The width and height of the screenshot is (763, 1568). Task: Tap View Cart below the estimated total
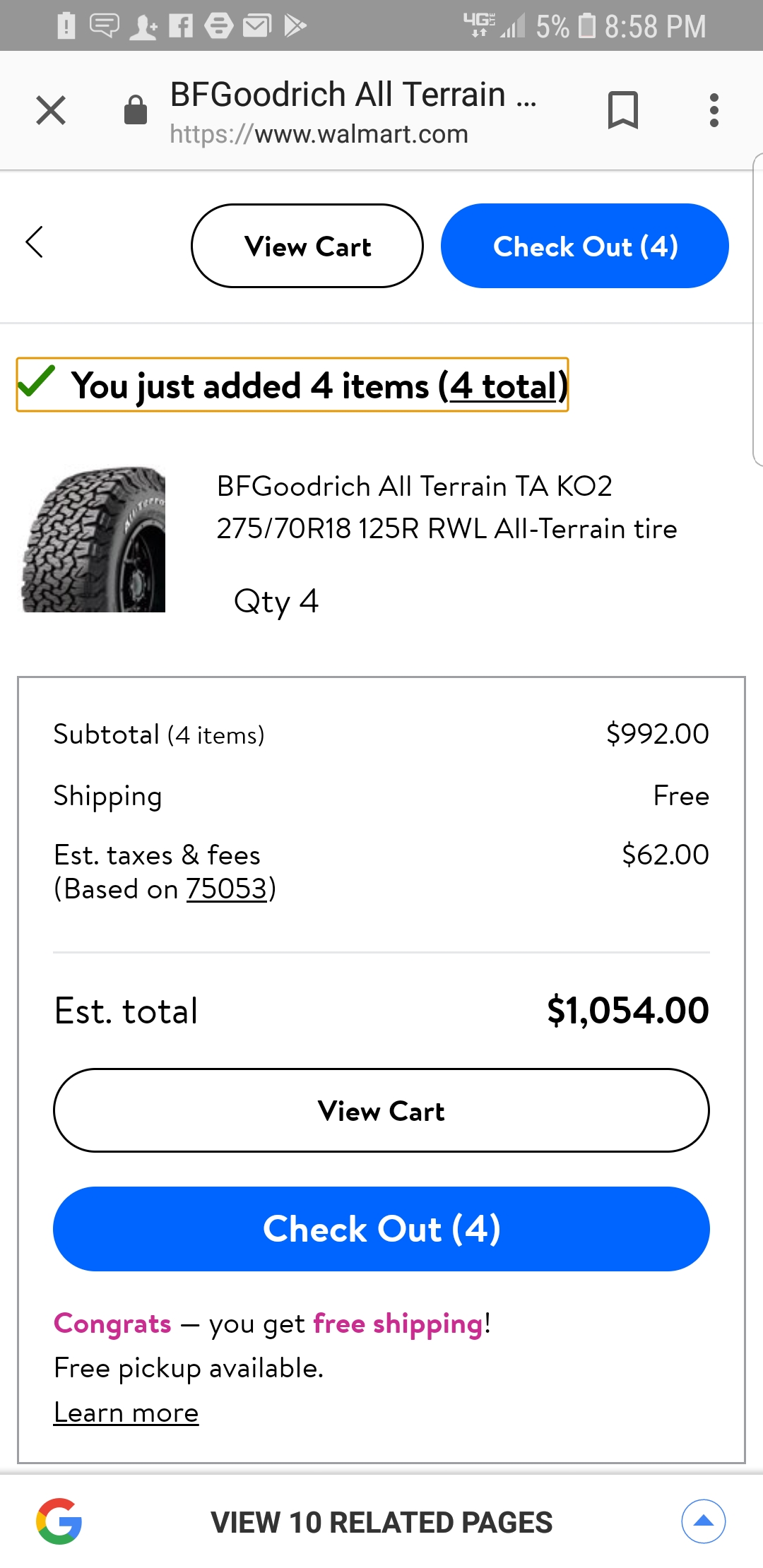tap(381, 1111)
